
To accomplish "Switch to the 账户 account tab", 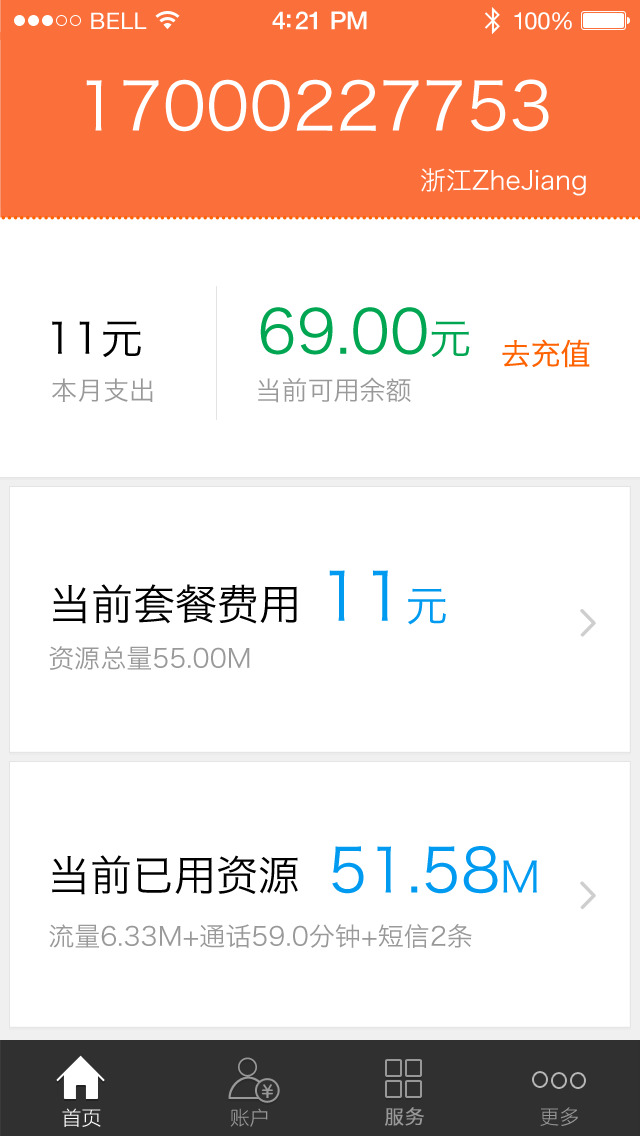I will tap(252, 1090).
